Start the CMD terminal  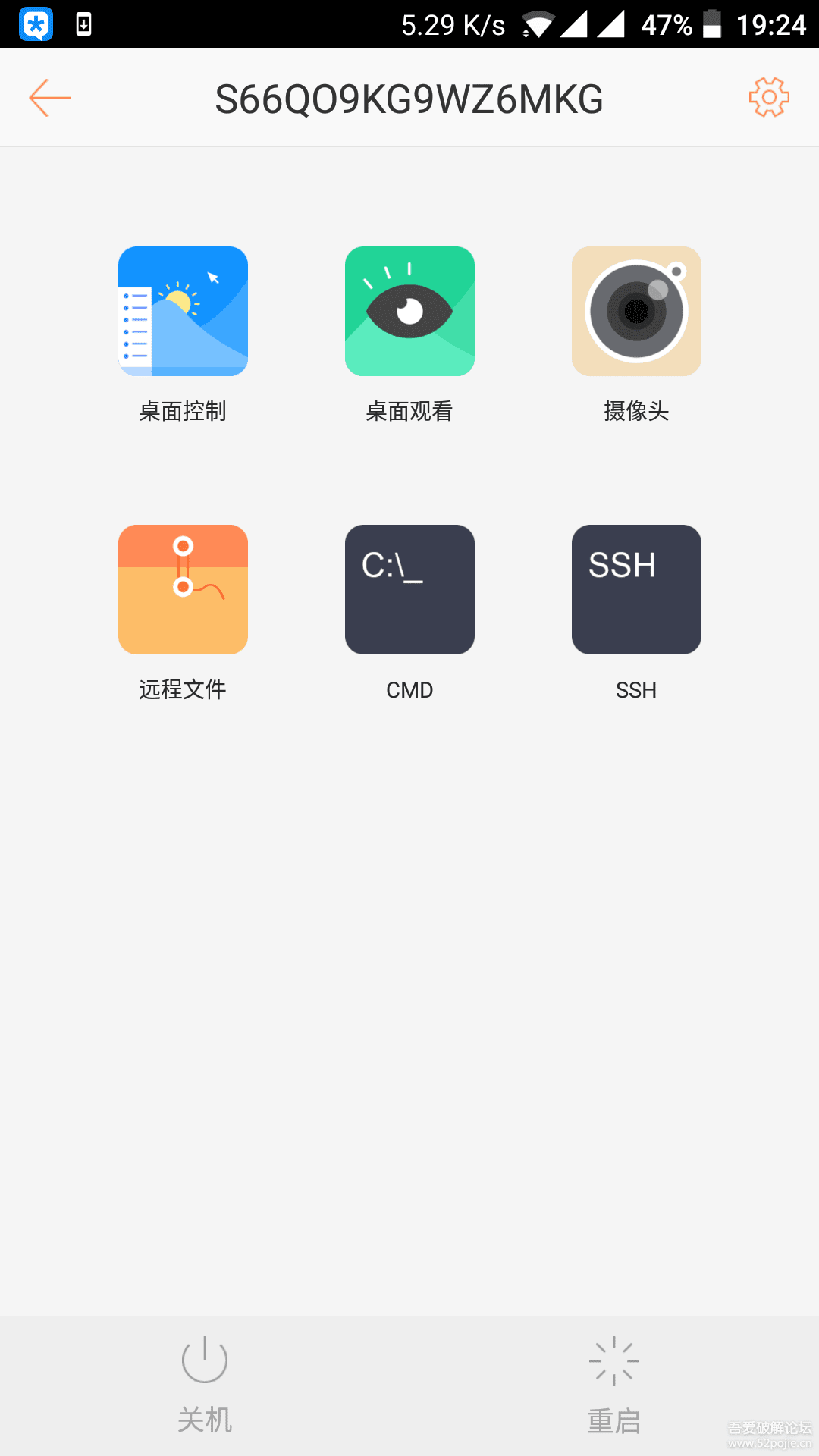coord(409,590)
